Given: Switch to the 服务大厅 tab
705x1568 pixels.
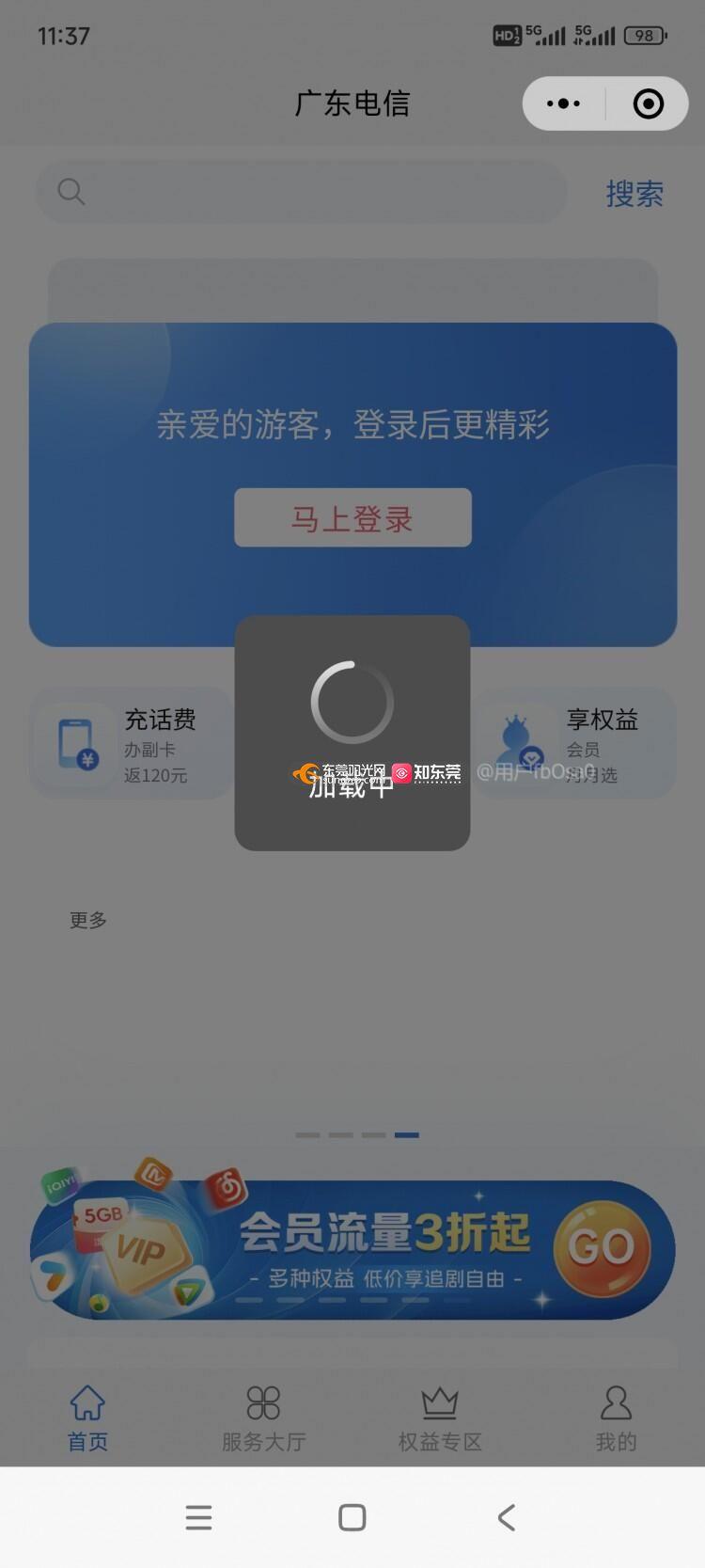Looking at the screenshot, I should point(263,1418).
